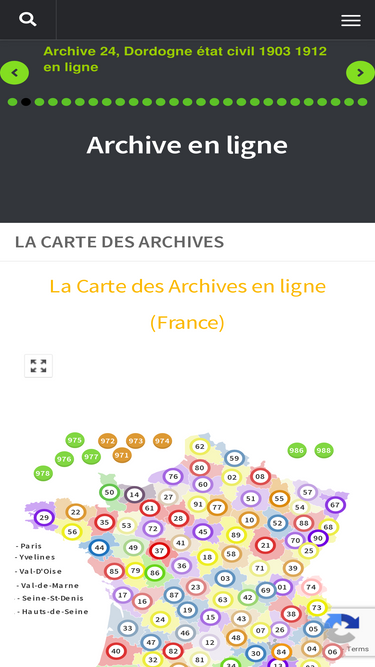Select department 29 on the map
Viewport: 375px width, 667px height.
(44, 518)
